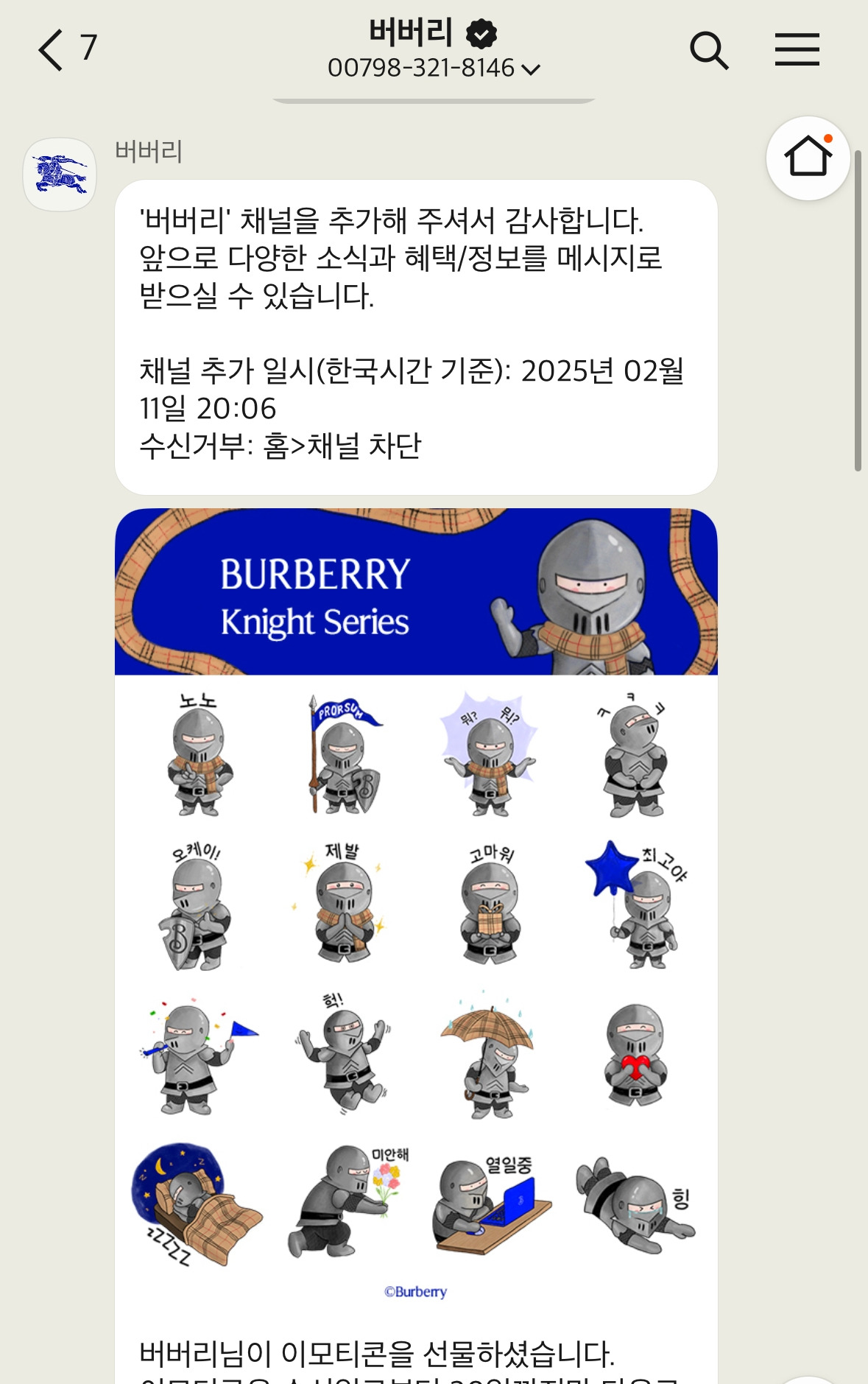Viewport: 868px width, 1384px height.
Task: Open the 버버리 channel home button
Action: pyautogui.click(x=808, y=158)
